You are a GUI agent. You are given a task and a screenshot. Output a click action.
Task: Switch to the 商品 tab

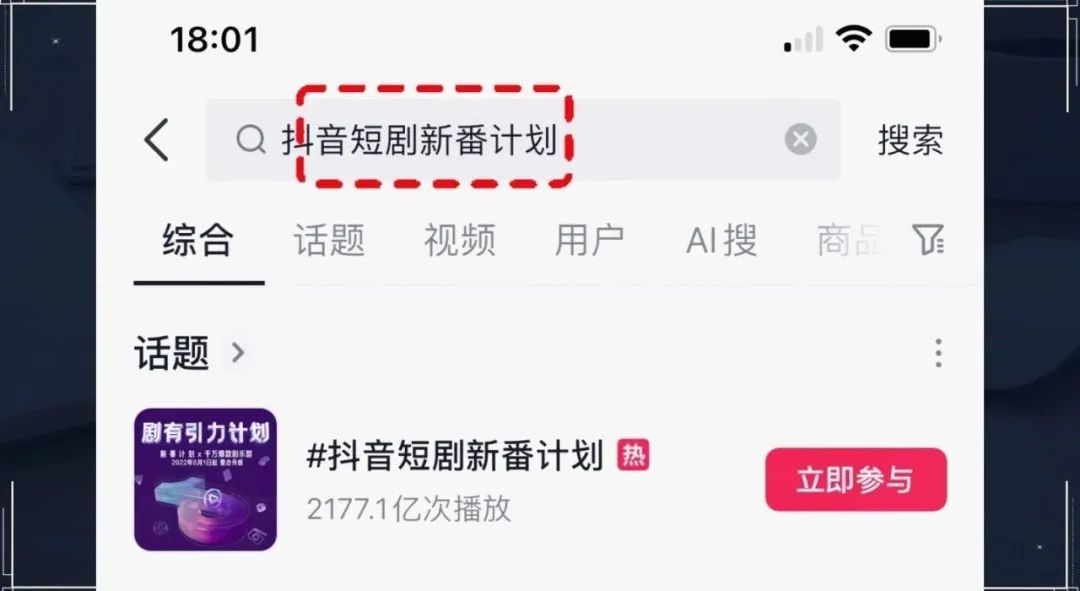[848, 240]
